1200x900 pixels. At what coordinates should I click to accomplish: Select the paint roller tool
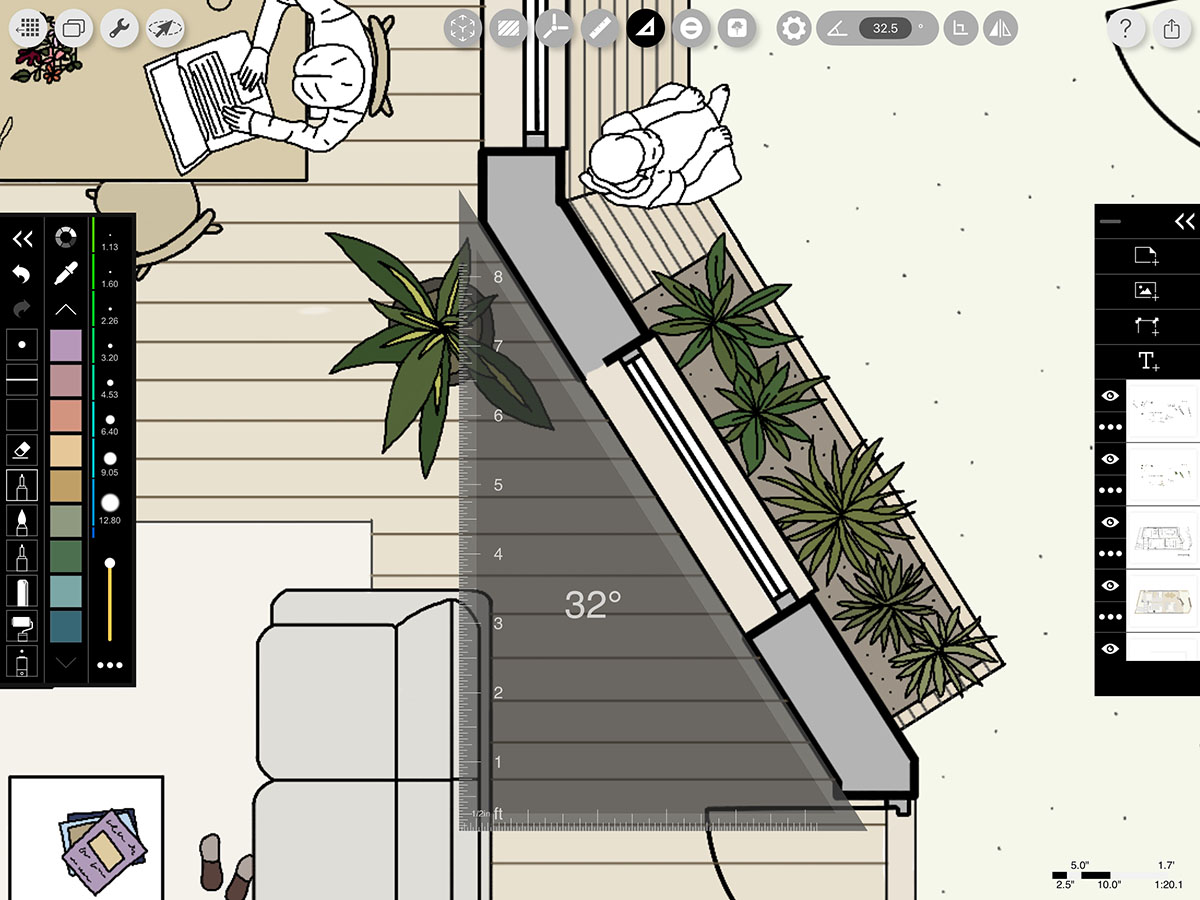[x=22, y=625]
